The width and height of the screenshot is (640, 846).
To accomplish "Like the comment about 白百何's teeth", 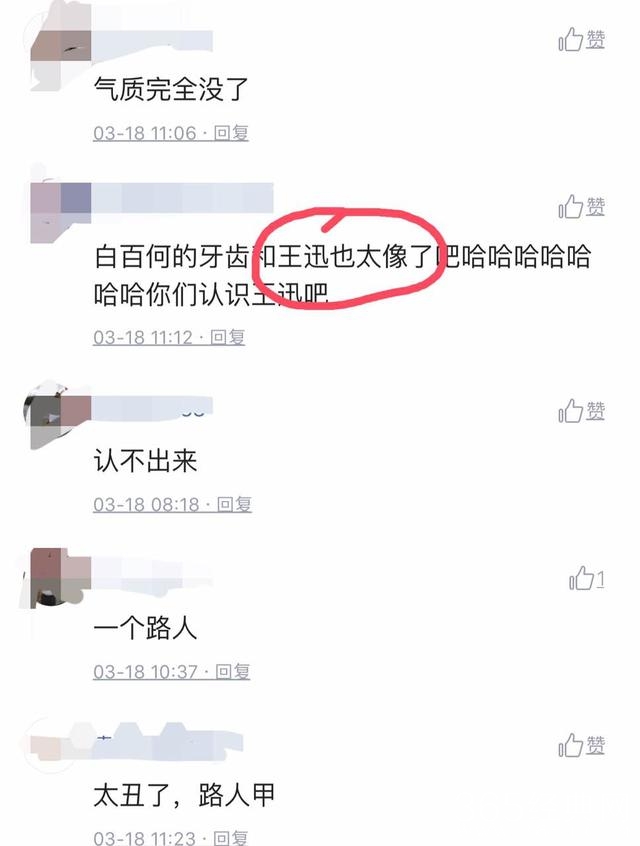I will [x=581, y=207].
